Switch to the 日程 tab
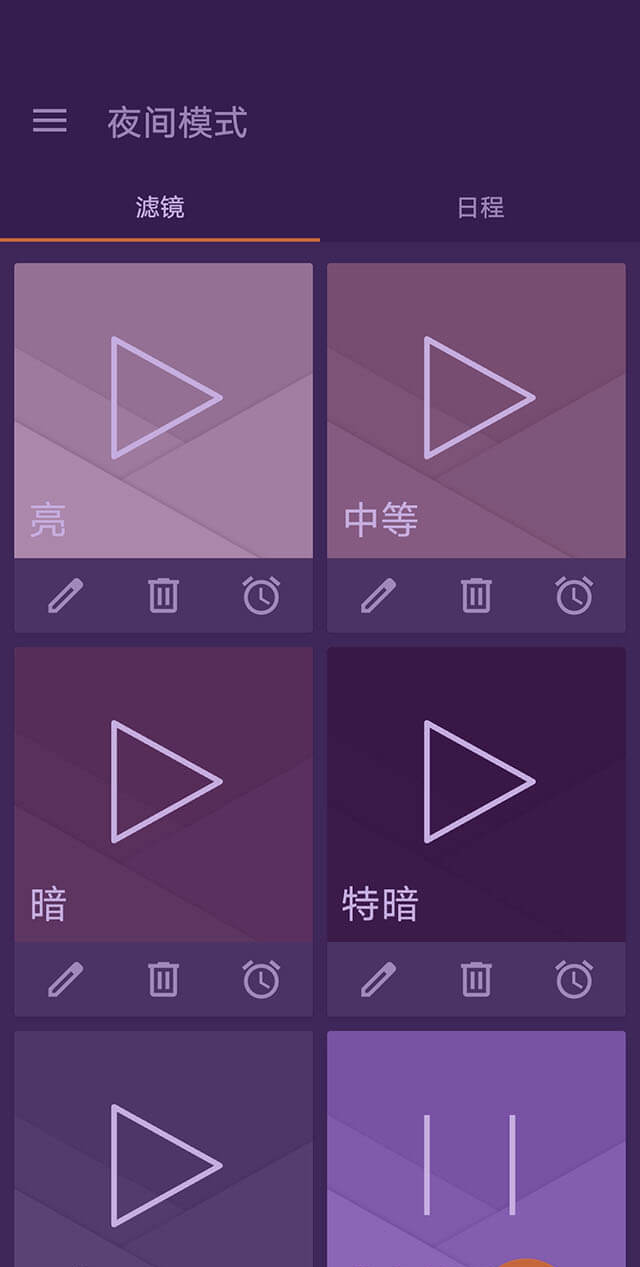 [480, 208]
